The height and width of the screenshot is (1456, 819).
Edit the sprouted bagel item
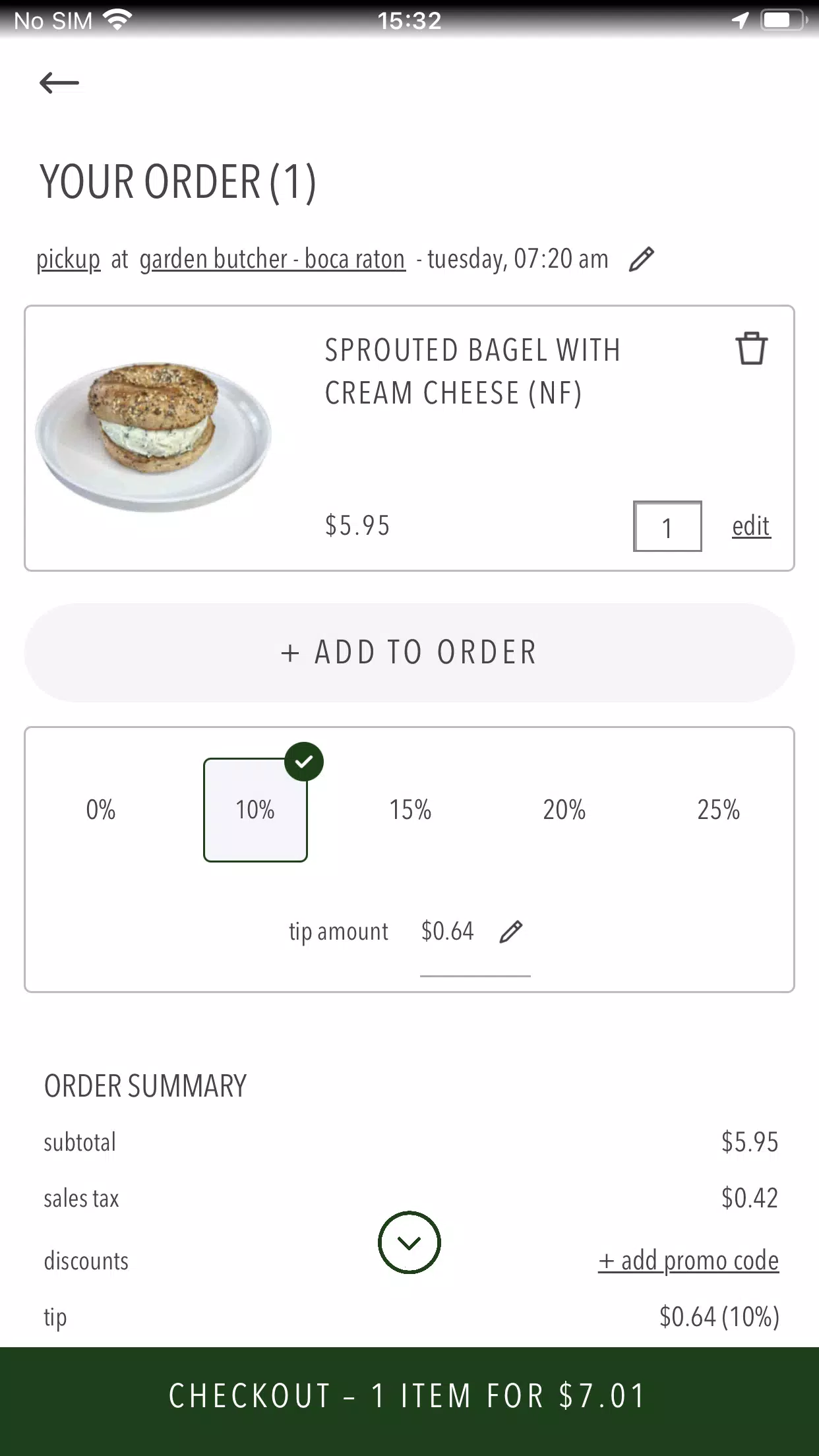coord(751,526)
